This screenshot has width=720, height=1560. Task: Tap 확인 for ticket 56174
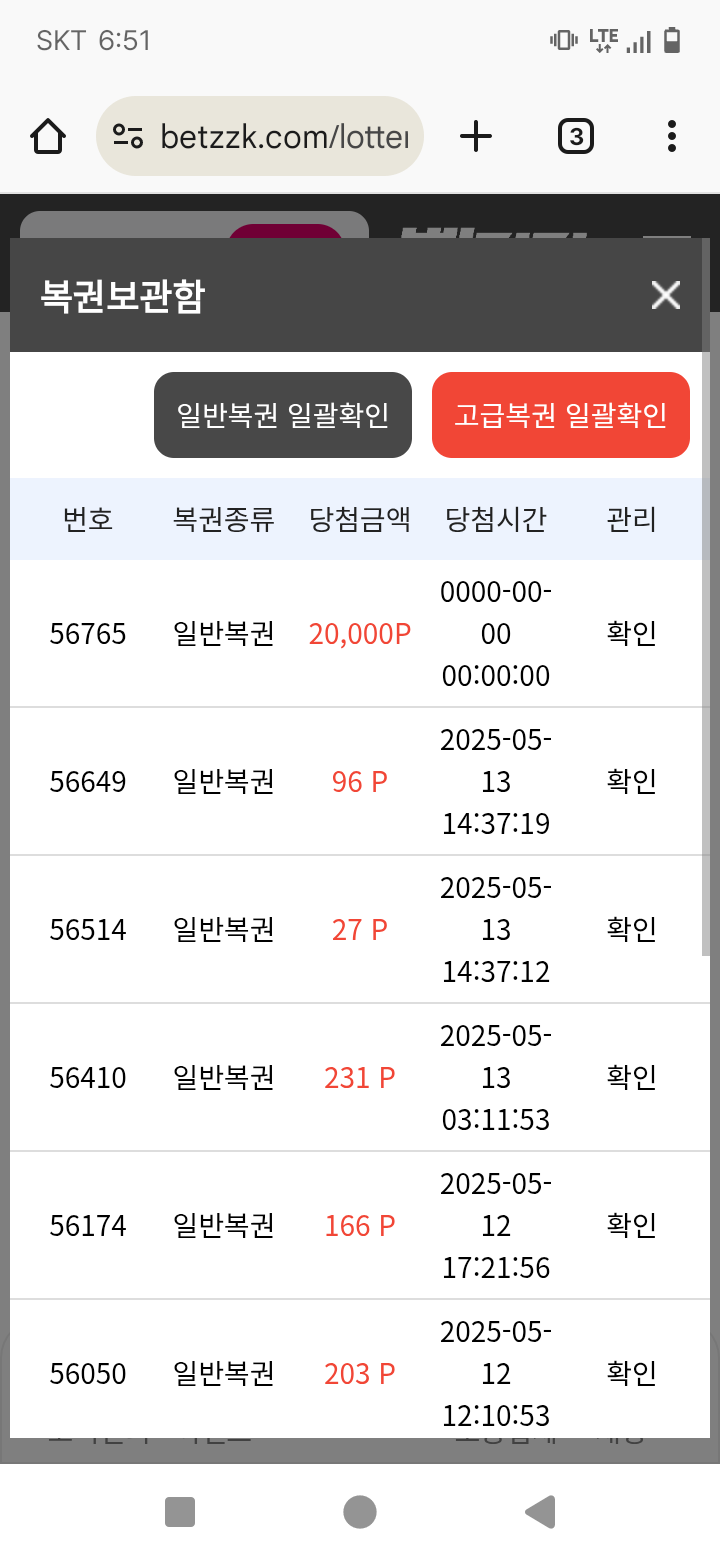pyautogui.click(x=631, y=1226)
